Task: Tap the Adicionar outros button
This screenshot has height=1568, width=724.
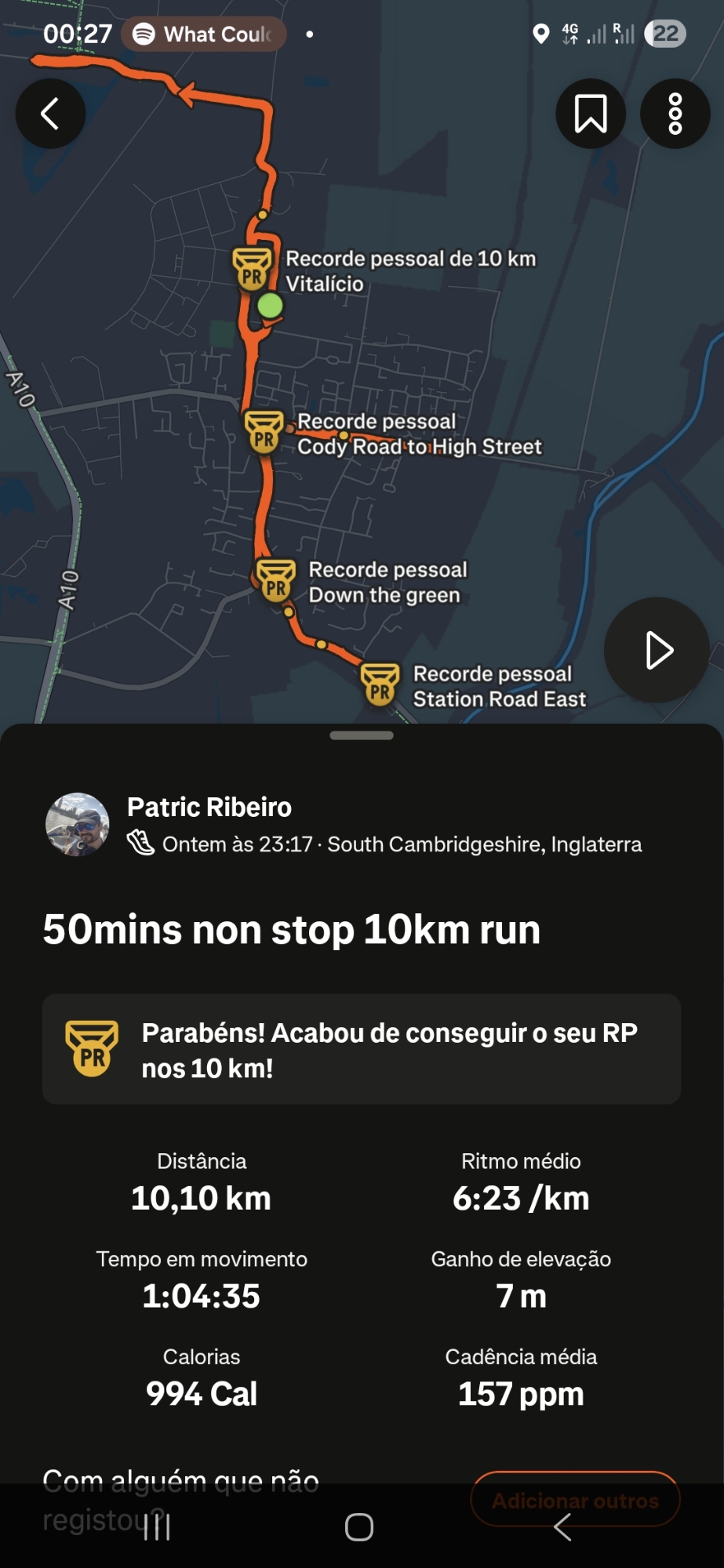Action: tap(575, 1500)
